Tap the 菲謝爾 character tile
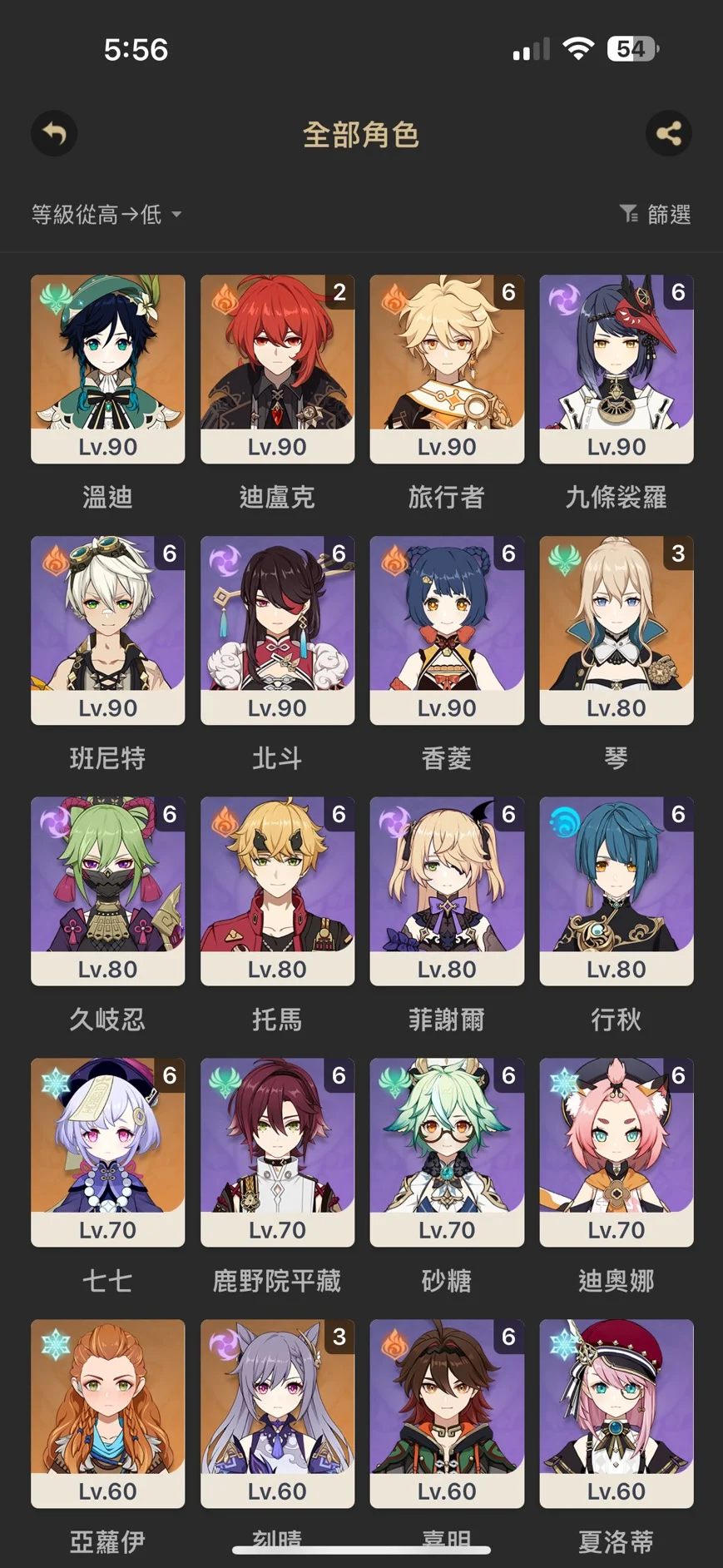The image size is (723, 1568). [x=447, y=891]
